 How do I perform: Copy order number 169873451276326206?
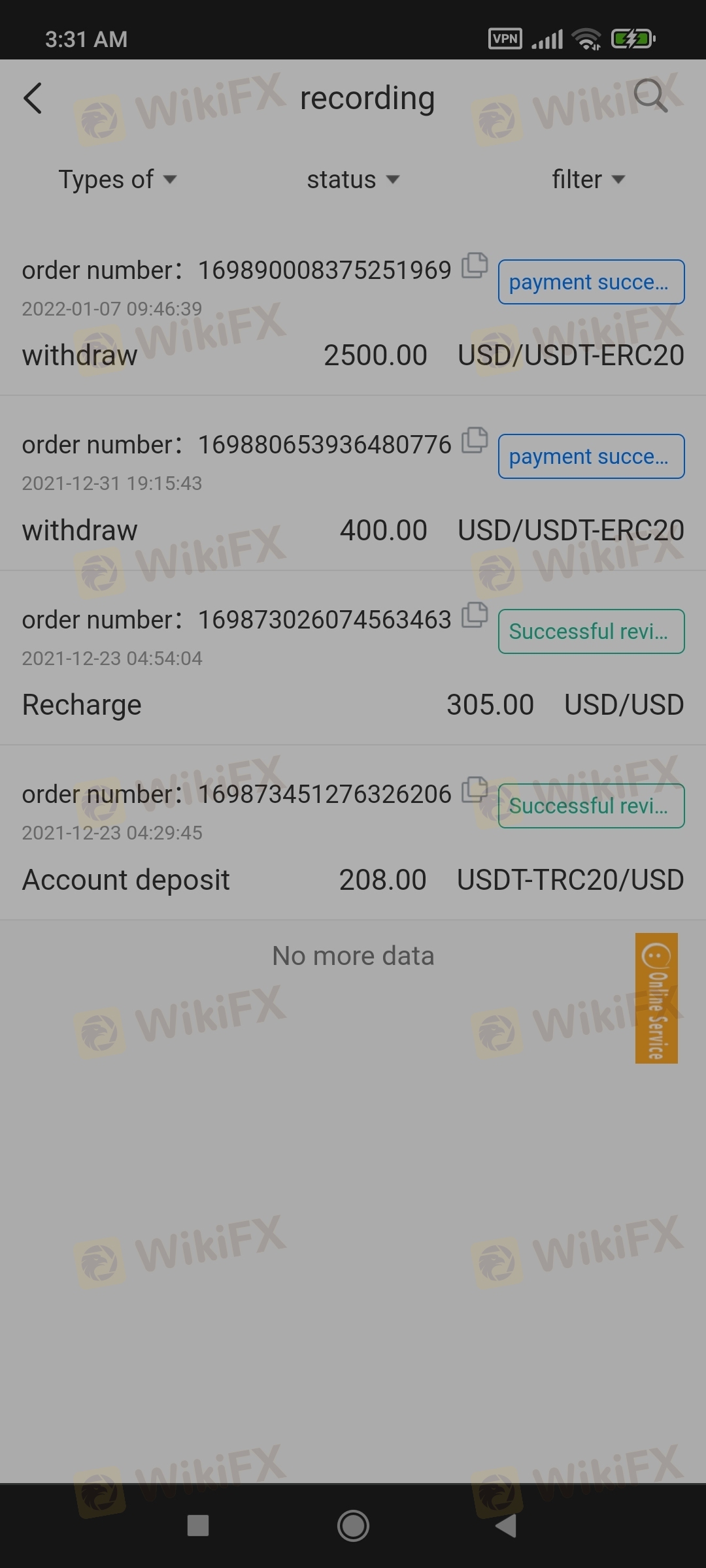point(475,789)
